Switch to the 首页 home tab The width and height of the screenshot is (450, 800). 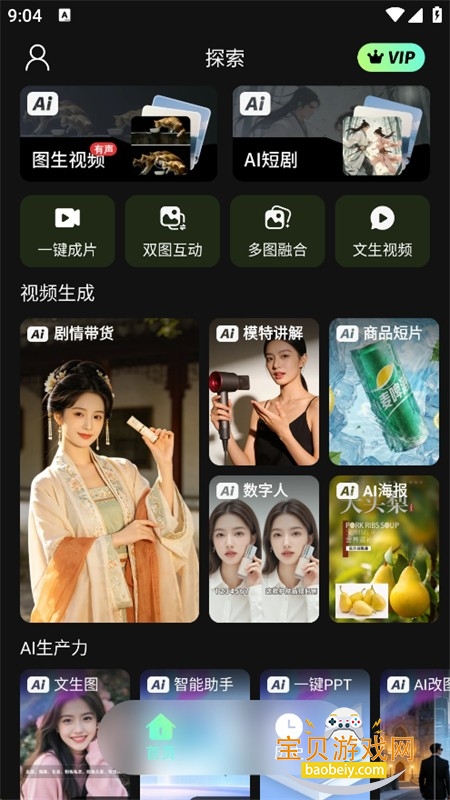click(x=161, y=737)
